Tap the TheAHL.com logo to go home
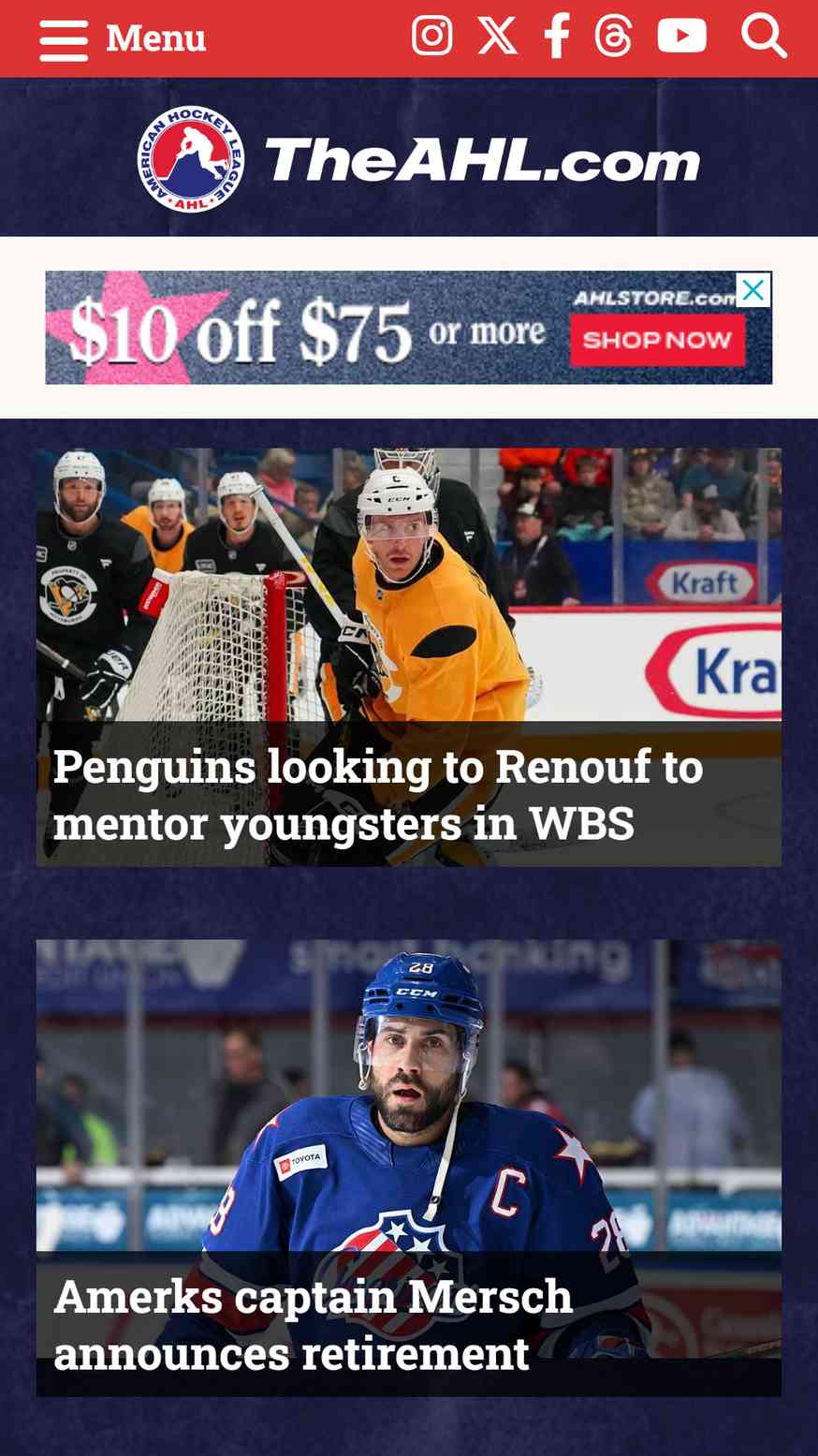The width and height of the screenshot is (818, 1456). pos(418,159)
